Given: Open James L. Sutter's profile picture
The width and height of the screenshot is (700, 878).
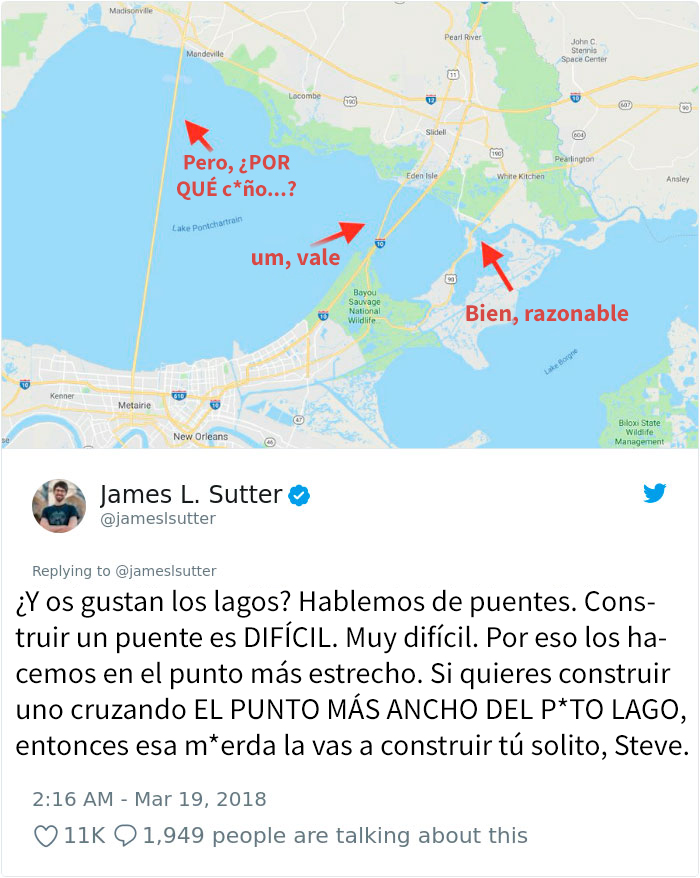Looking at the screenshot, I should click(59, 506).
